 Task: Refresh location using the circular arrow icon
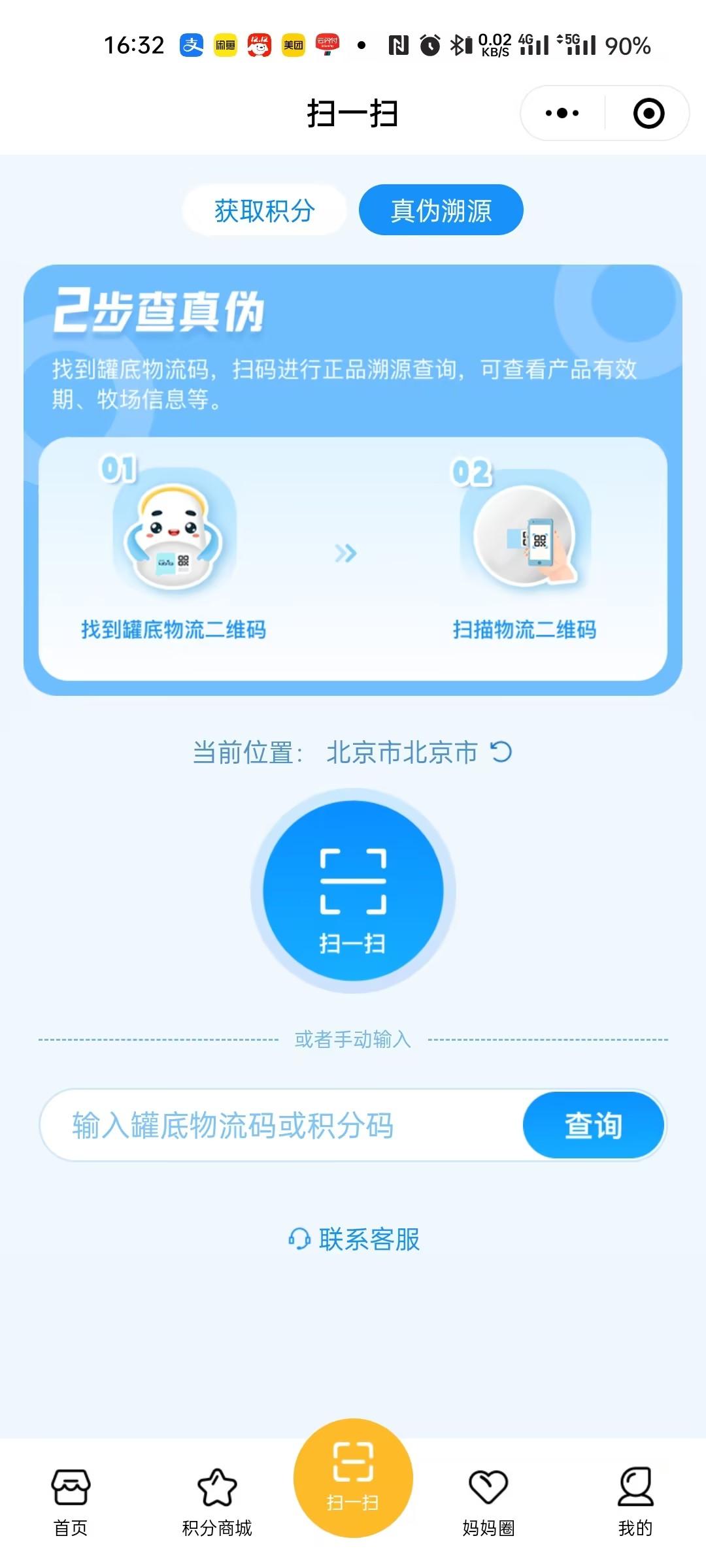coord(499,752)
